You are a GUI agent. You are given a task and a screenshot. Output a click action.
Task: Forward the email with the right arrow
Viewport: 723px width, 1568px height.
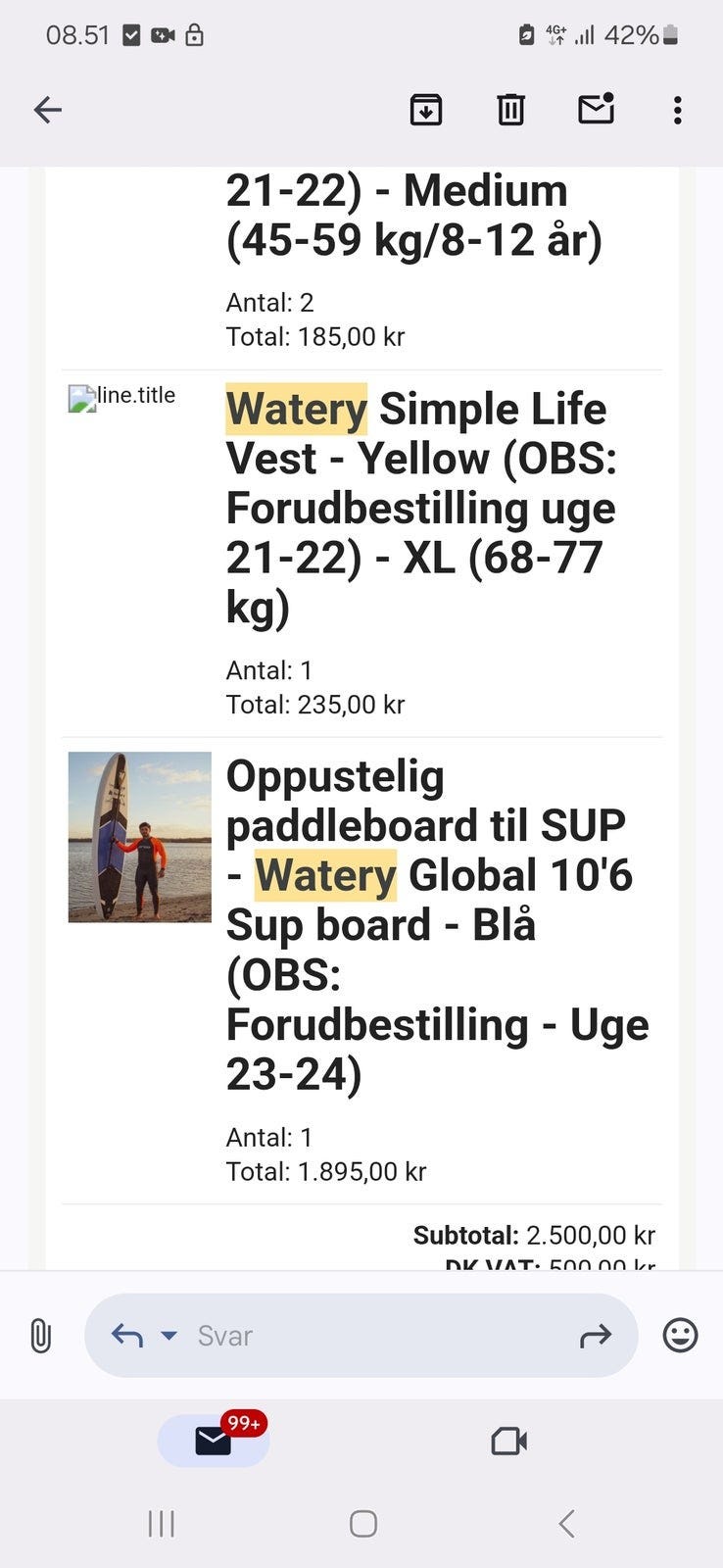click(596, 1335)
